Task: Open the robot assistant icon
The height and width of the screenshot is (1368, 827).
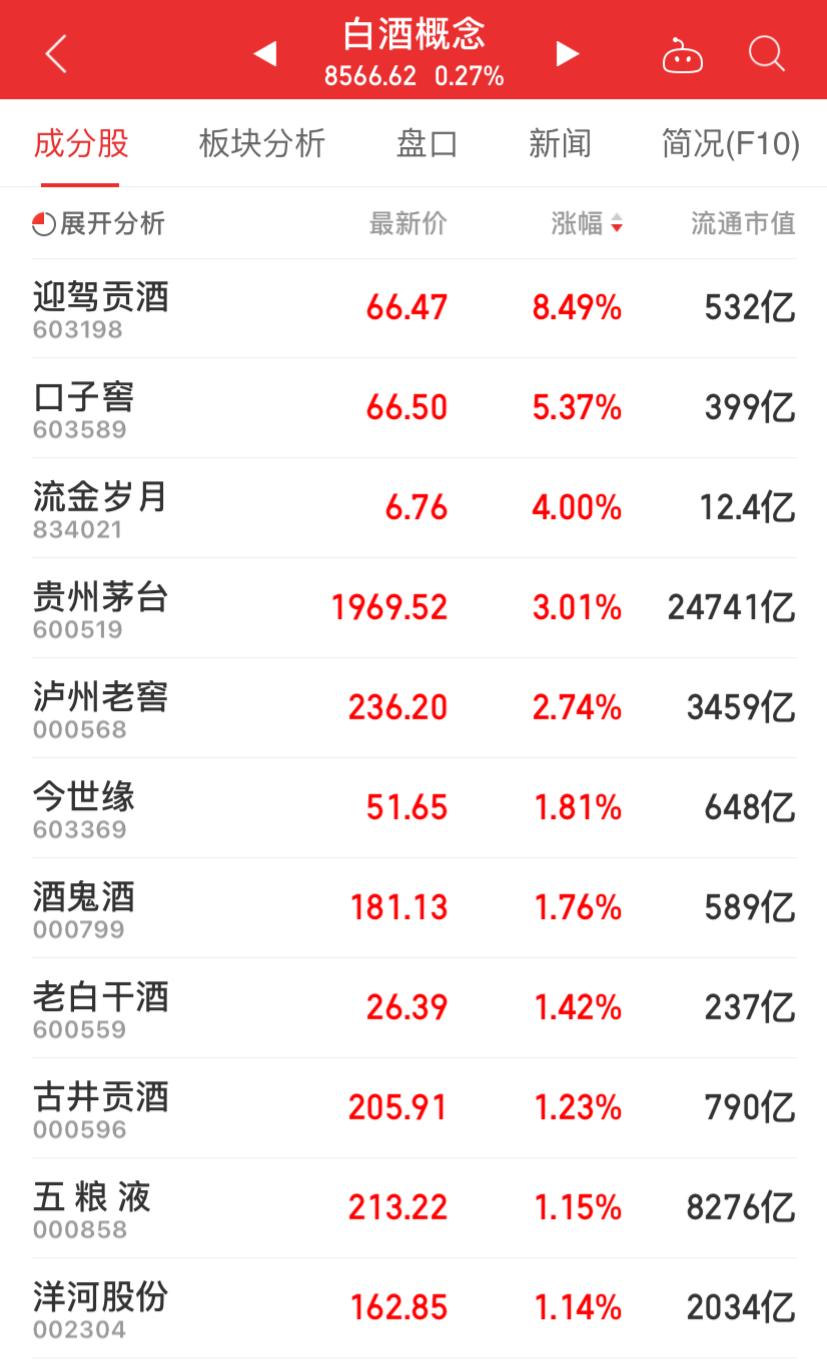Action: [x=682, y=55]
